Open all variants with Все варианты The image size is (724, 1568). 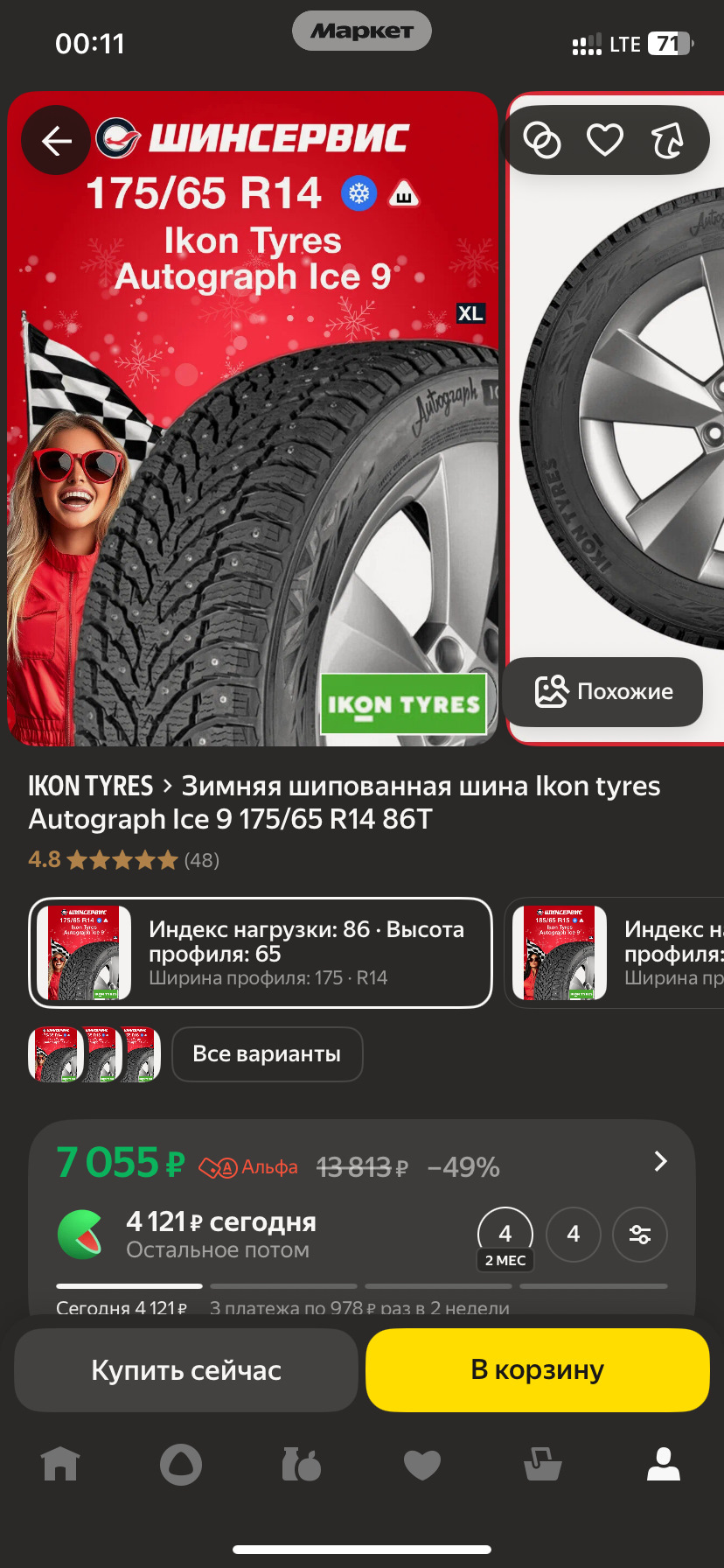[x=267, y=1053]
